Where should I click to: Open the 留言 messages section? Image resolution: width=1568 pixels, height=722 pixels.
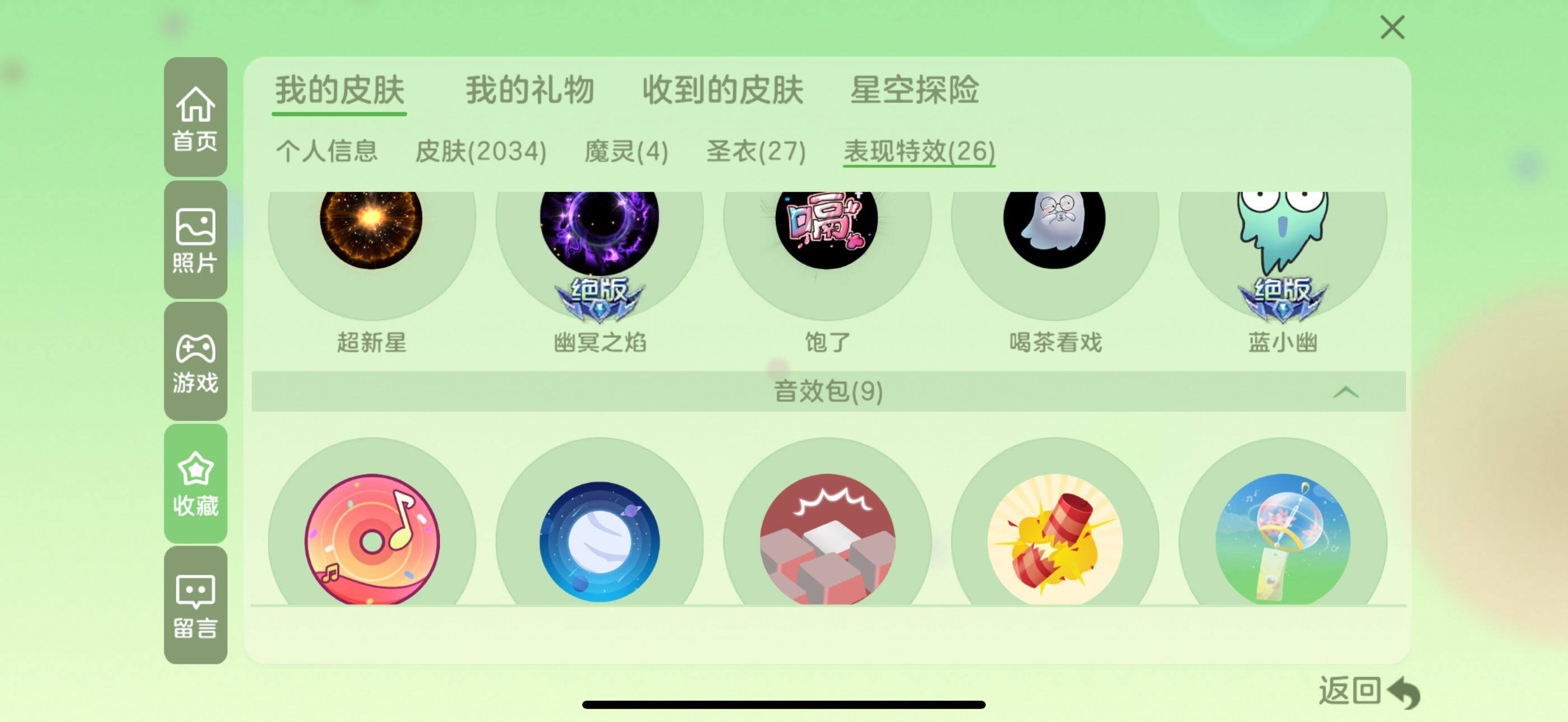coord(195,605)
